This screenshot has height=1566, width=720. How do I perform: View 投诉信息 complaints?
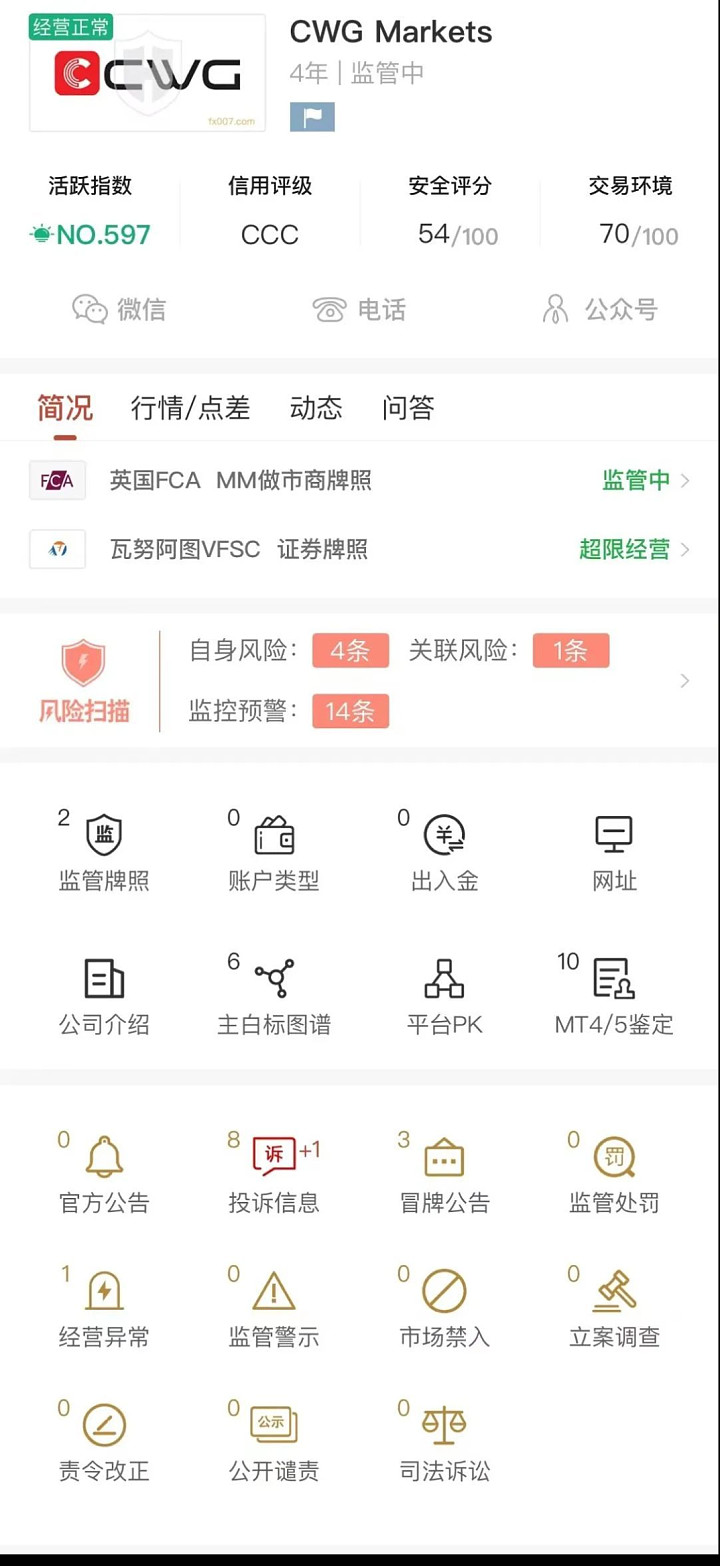coord(273,1175)
